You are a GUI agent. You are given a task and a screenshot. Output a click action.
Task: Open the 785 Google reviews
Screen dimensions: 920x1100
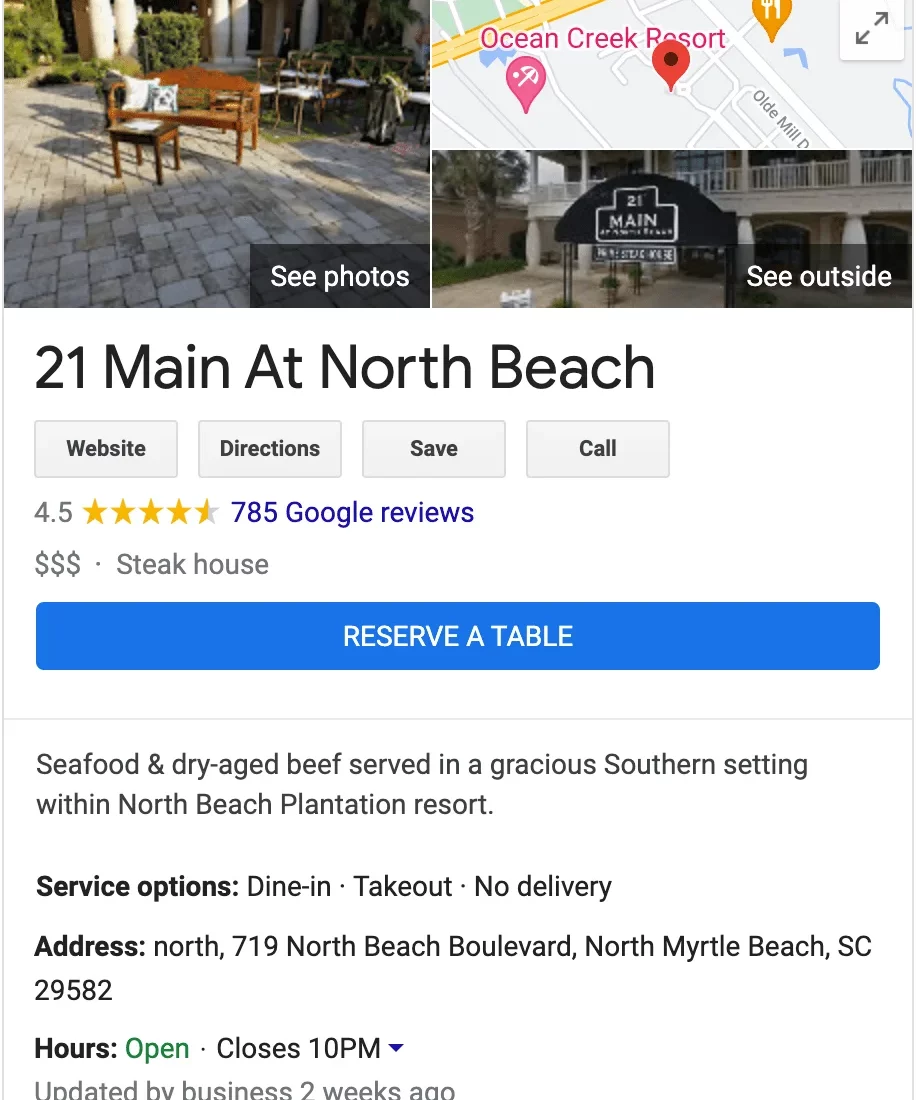[352, 513]
